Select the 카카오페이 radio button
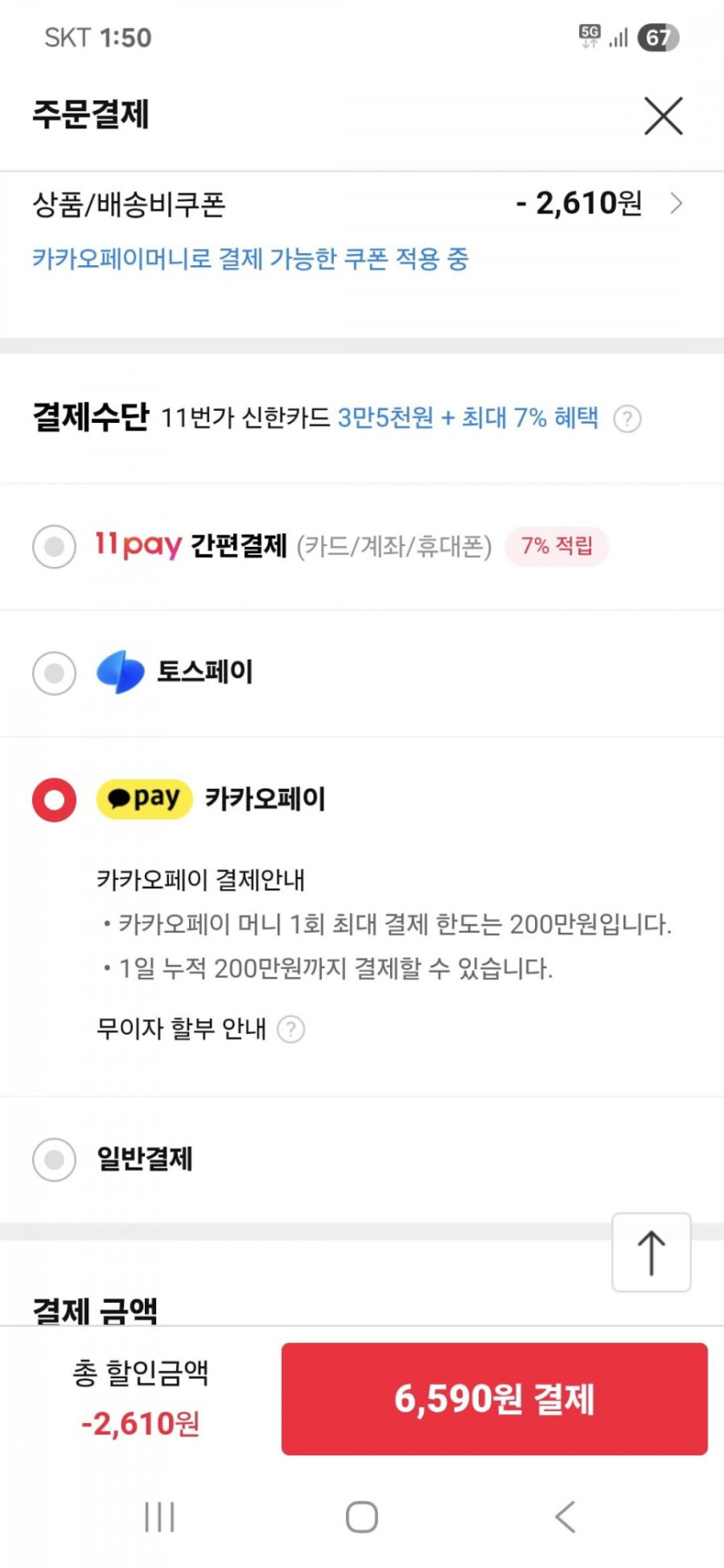Viewport: 724px width, 1568px height. click(x=54, y=799)
